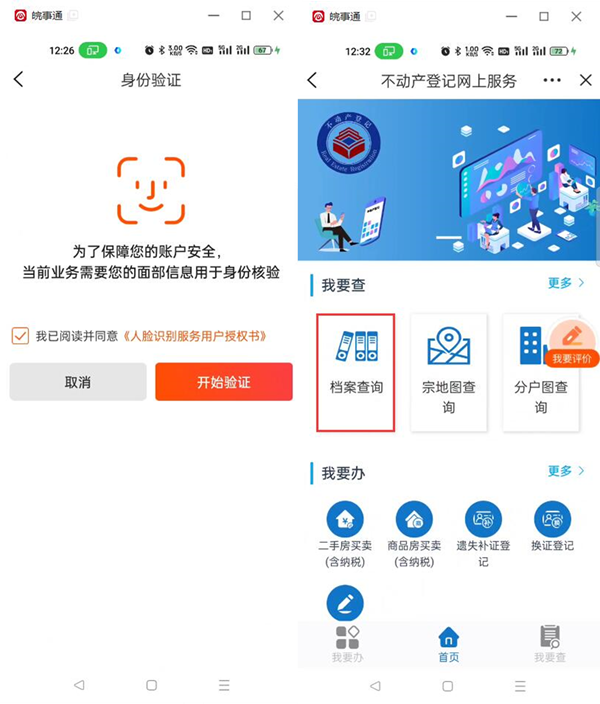Open the 人脸识别服务用户授权书 link

click(195, 336)
